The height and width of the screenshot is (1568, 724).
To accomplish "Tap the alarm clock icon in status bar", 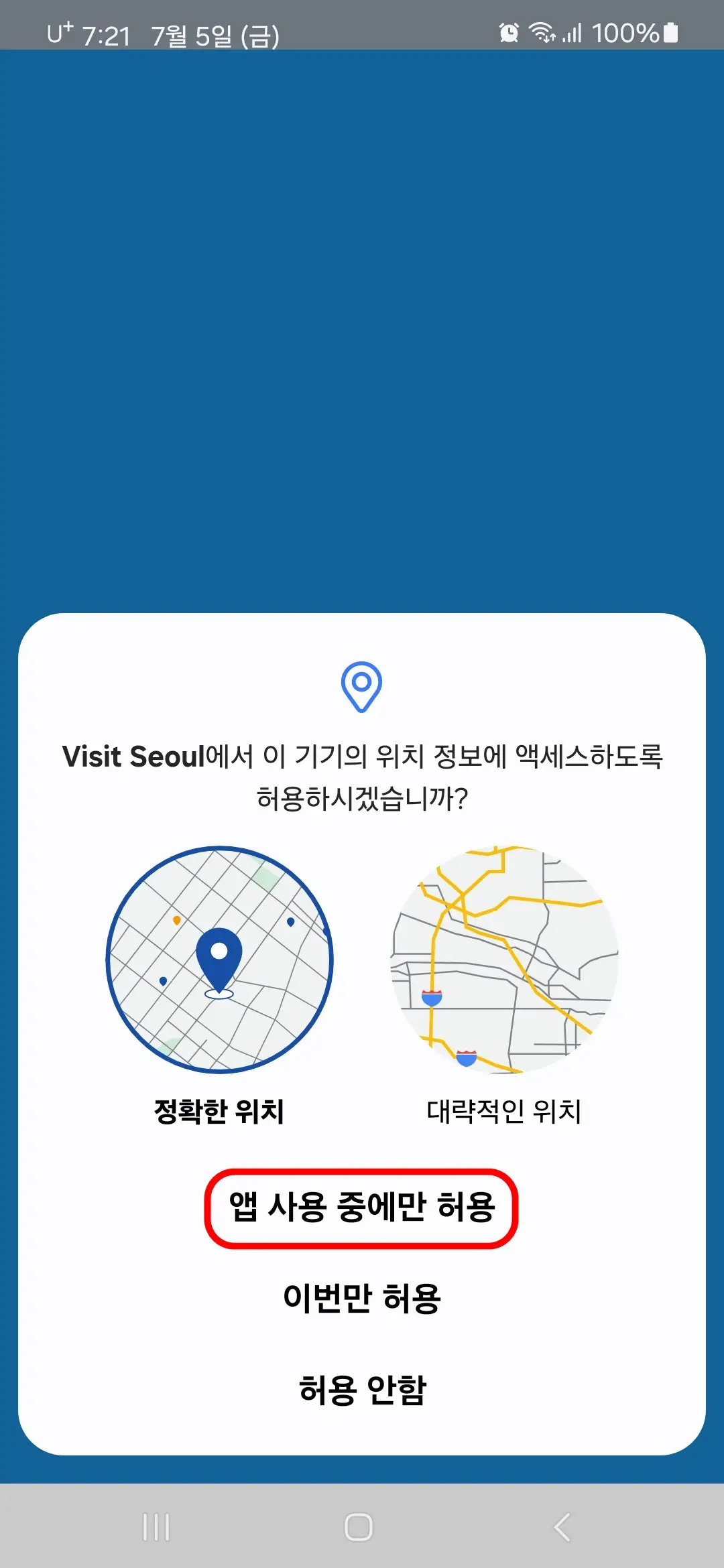I will [507, 32].
